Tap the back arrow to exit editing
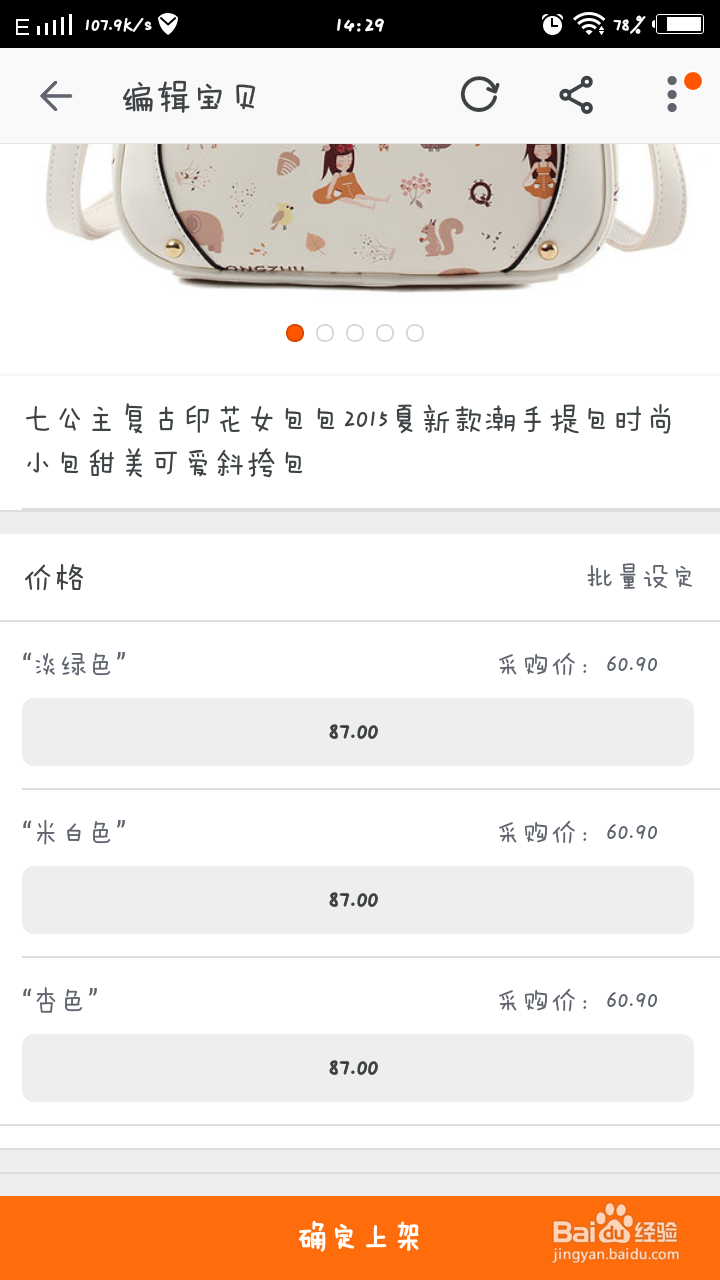Screen dimensions: 720x1280 pyautogui.click(x=57, y=95)
